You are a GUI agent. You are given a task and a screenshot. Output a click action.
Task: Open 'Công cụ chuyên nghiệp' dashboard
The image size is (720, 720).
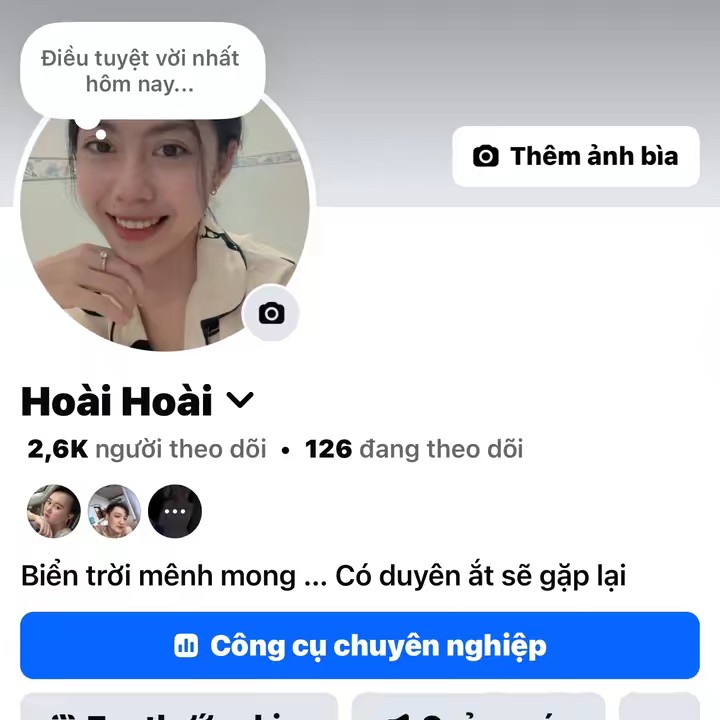pos(360,646)
